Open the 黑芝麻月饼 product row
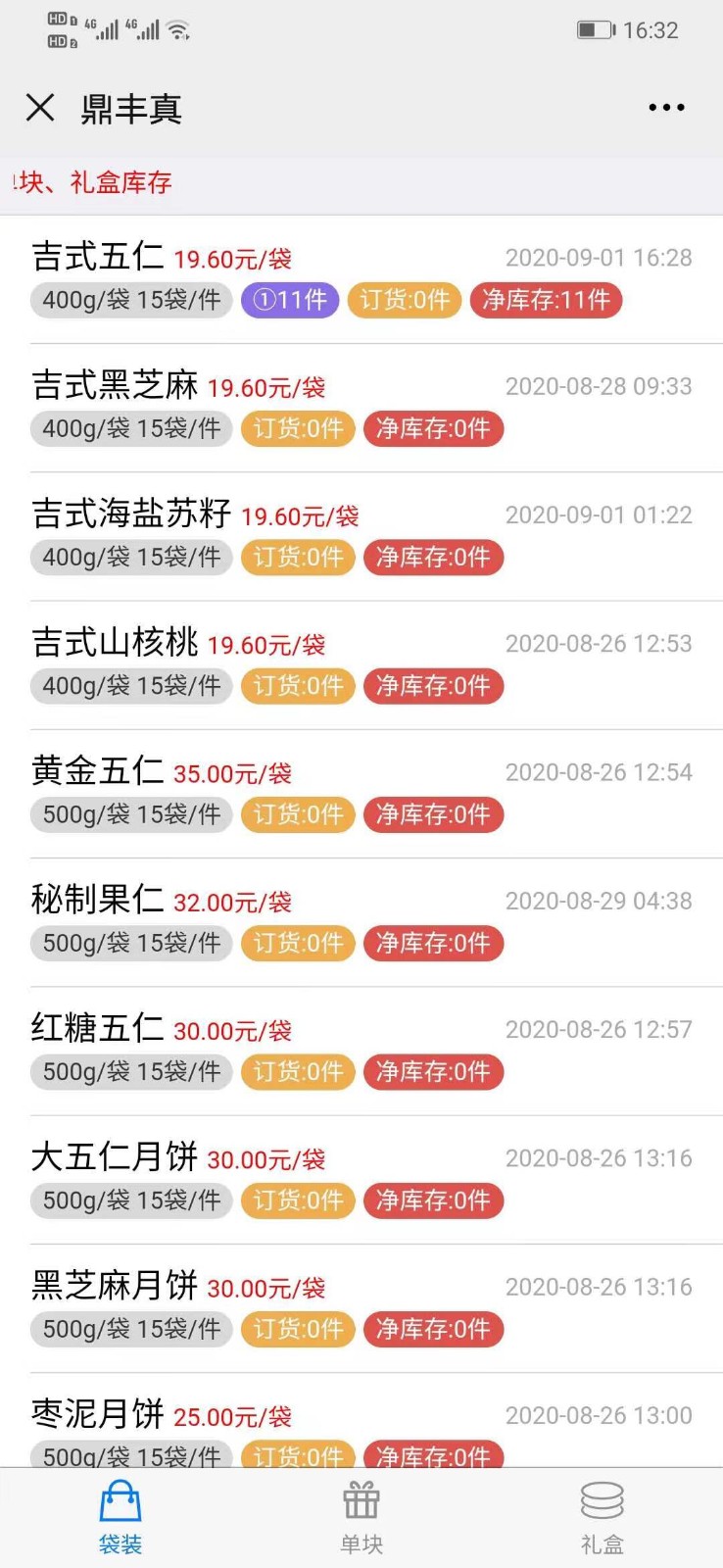Image resolution: width=723 pixels, height=1568 pixels. [361, 1308]
